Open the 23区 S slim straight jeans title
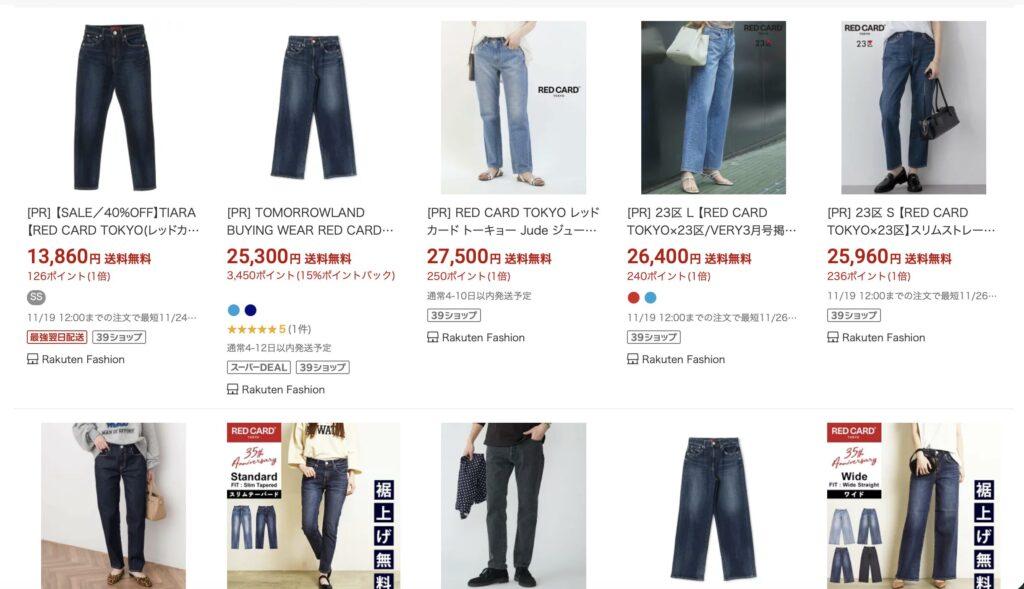 tap(912, 221)
